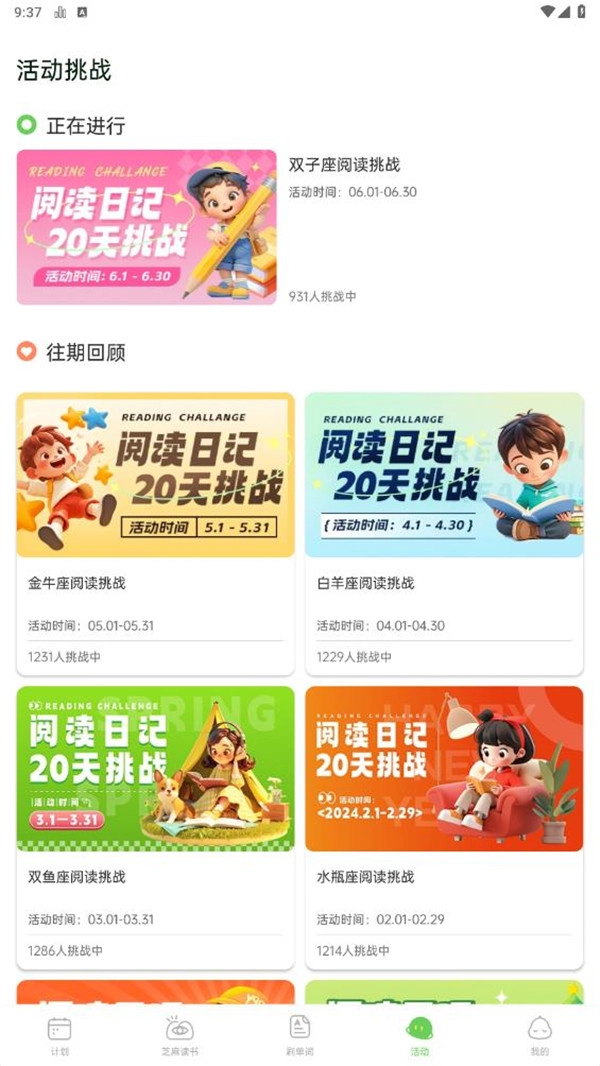Switch to the 芝麻读书 tab
600x1066 pixels.
tap(180, 1035)
